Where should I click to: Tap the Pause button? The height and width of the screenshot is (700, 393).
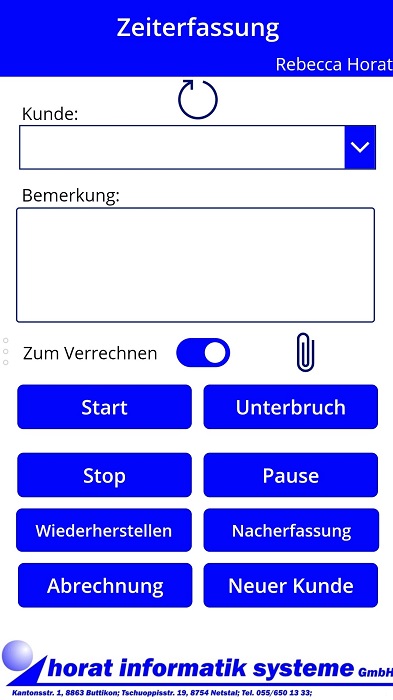[x=291, y=475]
